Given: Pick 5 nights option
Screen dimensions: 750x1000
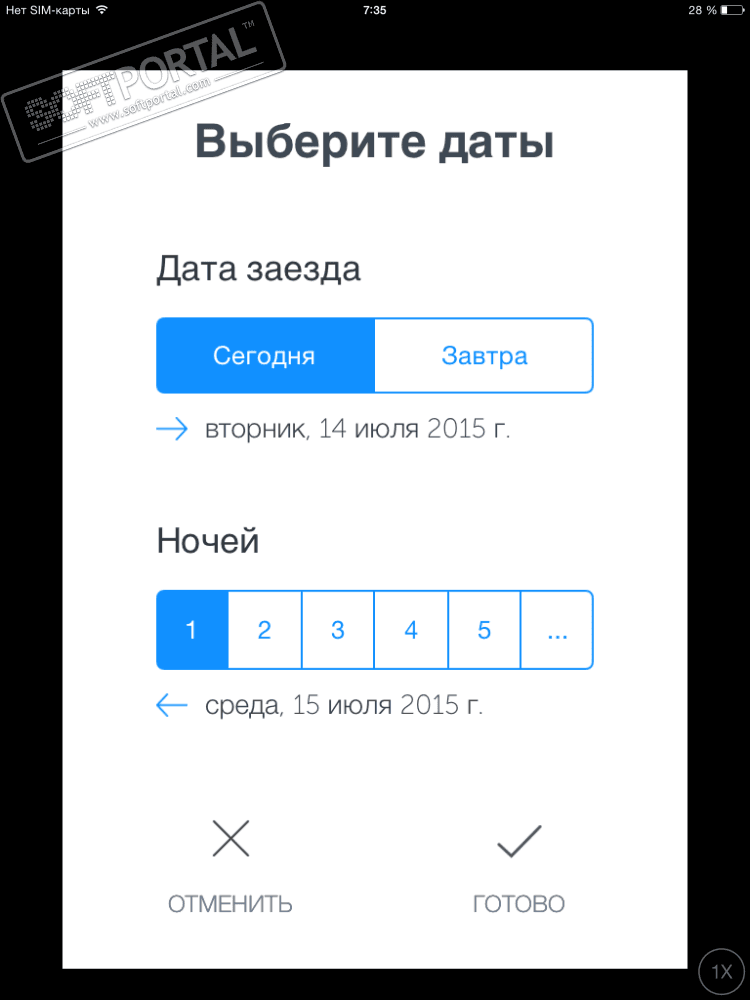Looking at the screenshot, I should [484, 630].
